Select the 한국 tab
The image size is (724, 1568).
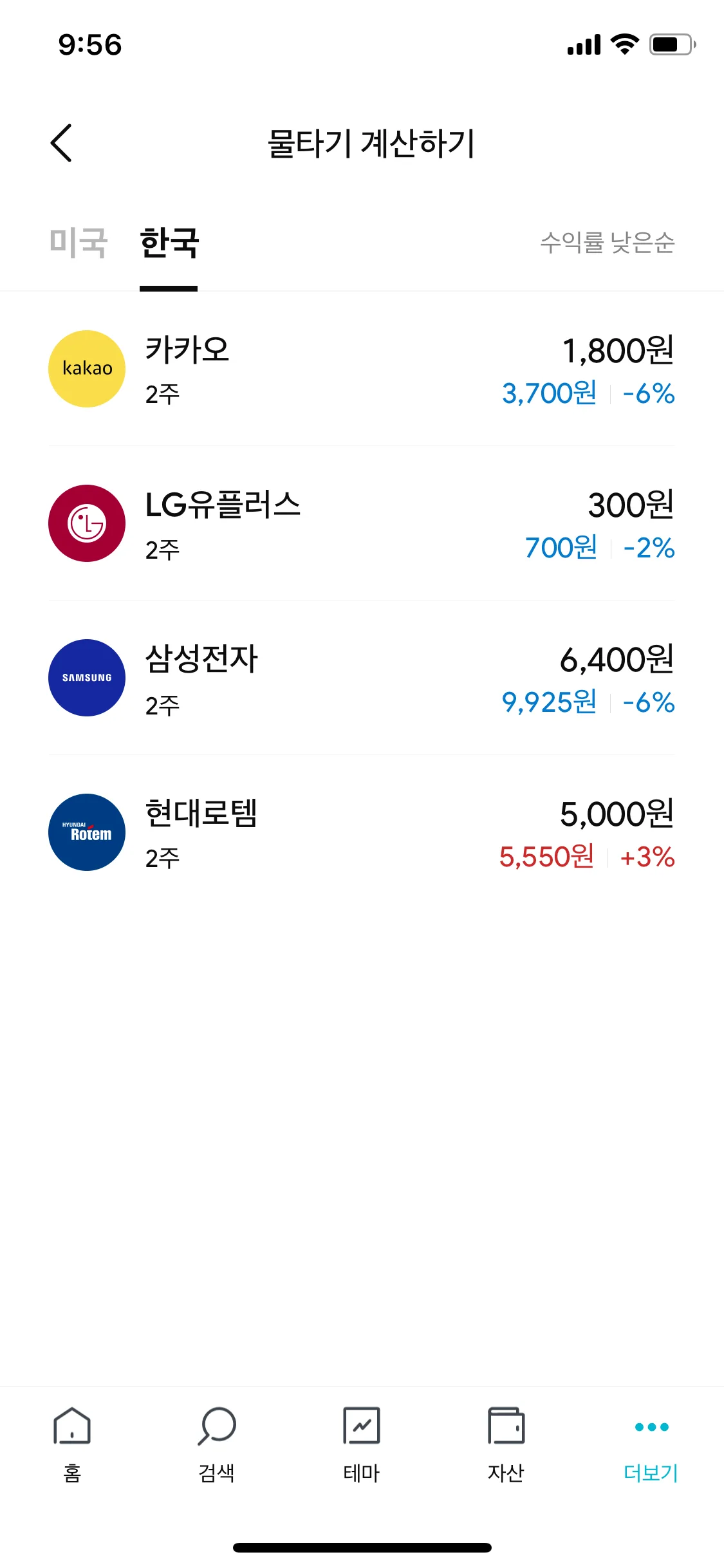tap(169, 243)
